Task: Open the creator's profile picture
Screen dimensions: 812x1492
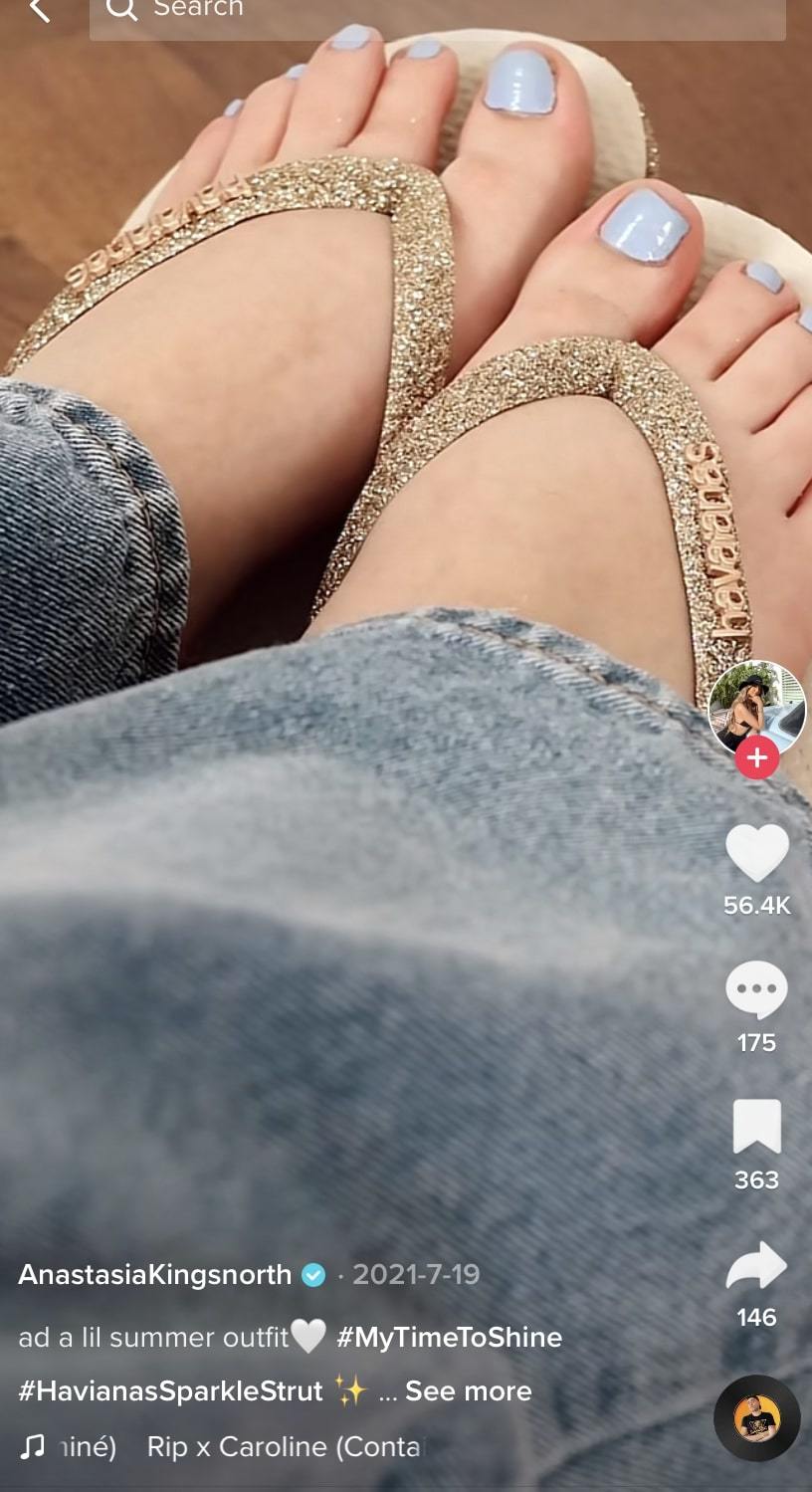Action: click(x=756, y=707)
